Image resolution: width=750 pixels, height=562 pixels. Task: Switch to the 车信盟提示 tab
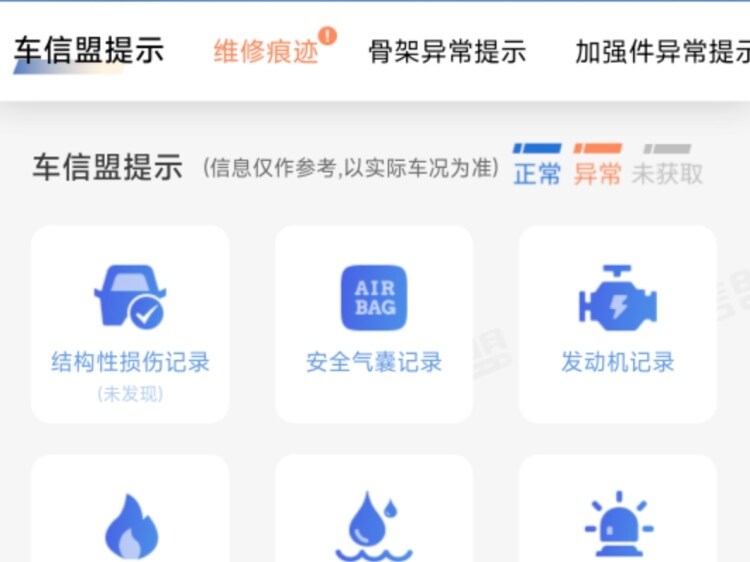[88, 51]
